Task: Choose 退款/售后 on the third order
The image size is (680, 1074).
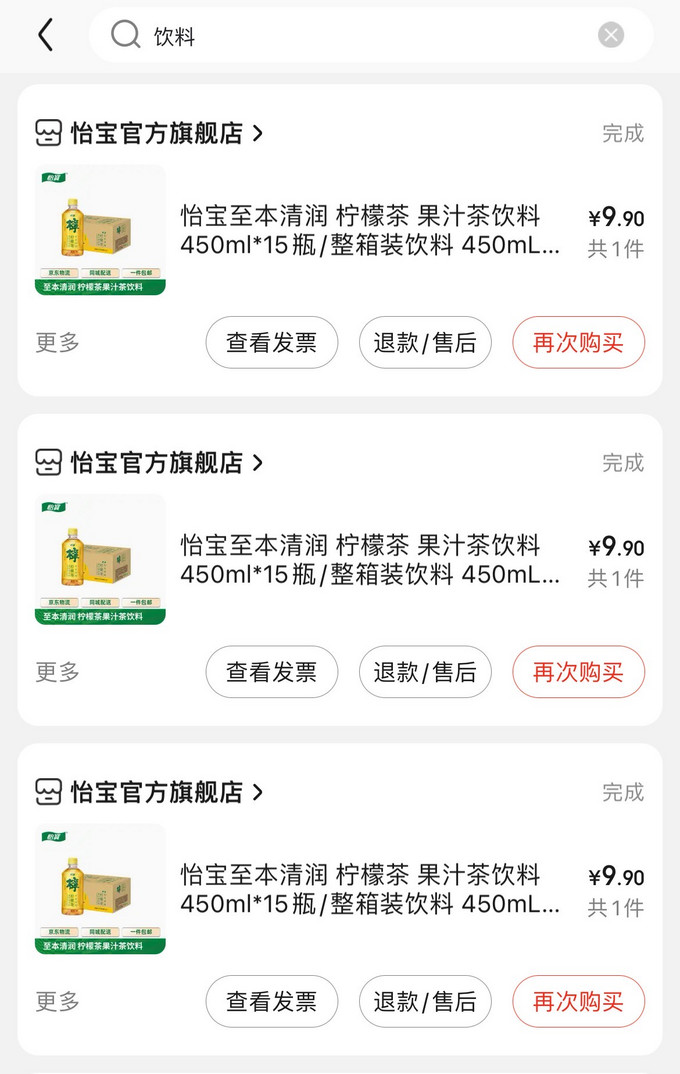Action: (x=425, y=1001)
